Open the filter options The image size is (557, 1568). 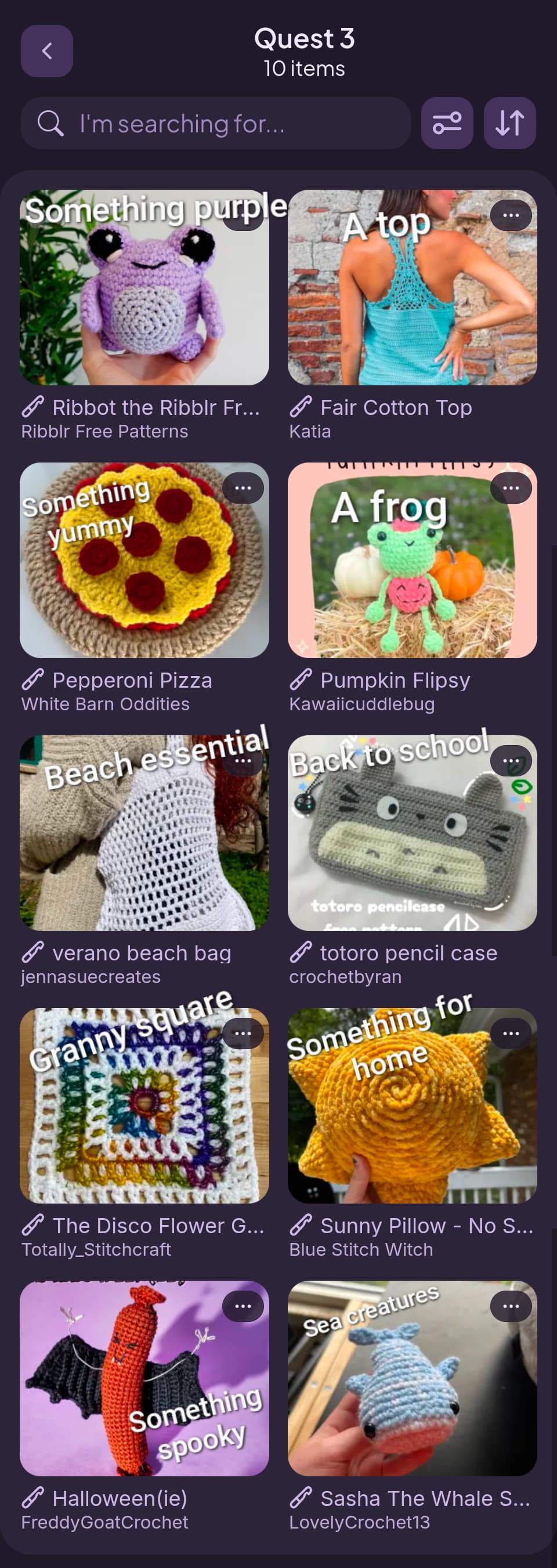(x=447, y=124)
